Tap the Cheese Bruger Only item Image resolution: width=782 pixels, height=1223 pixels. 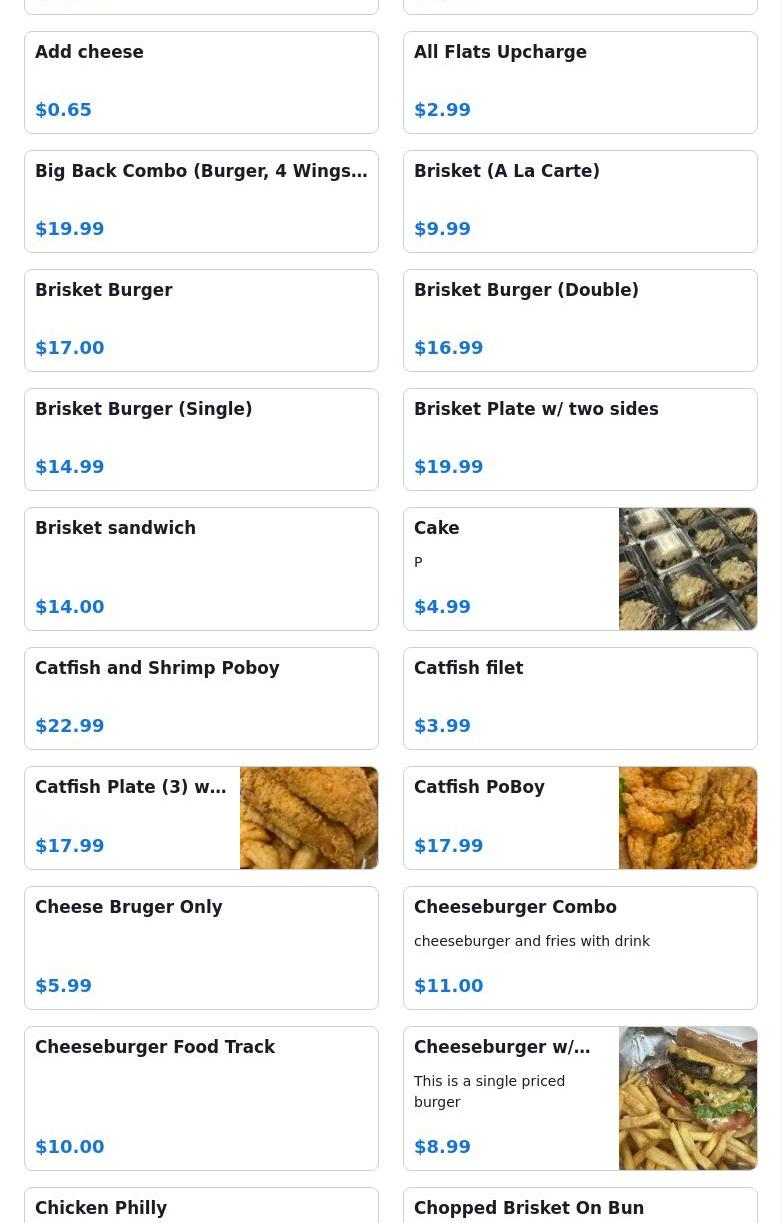point(201,947)
